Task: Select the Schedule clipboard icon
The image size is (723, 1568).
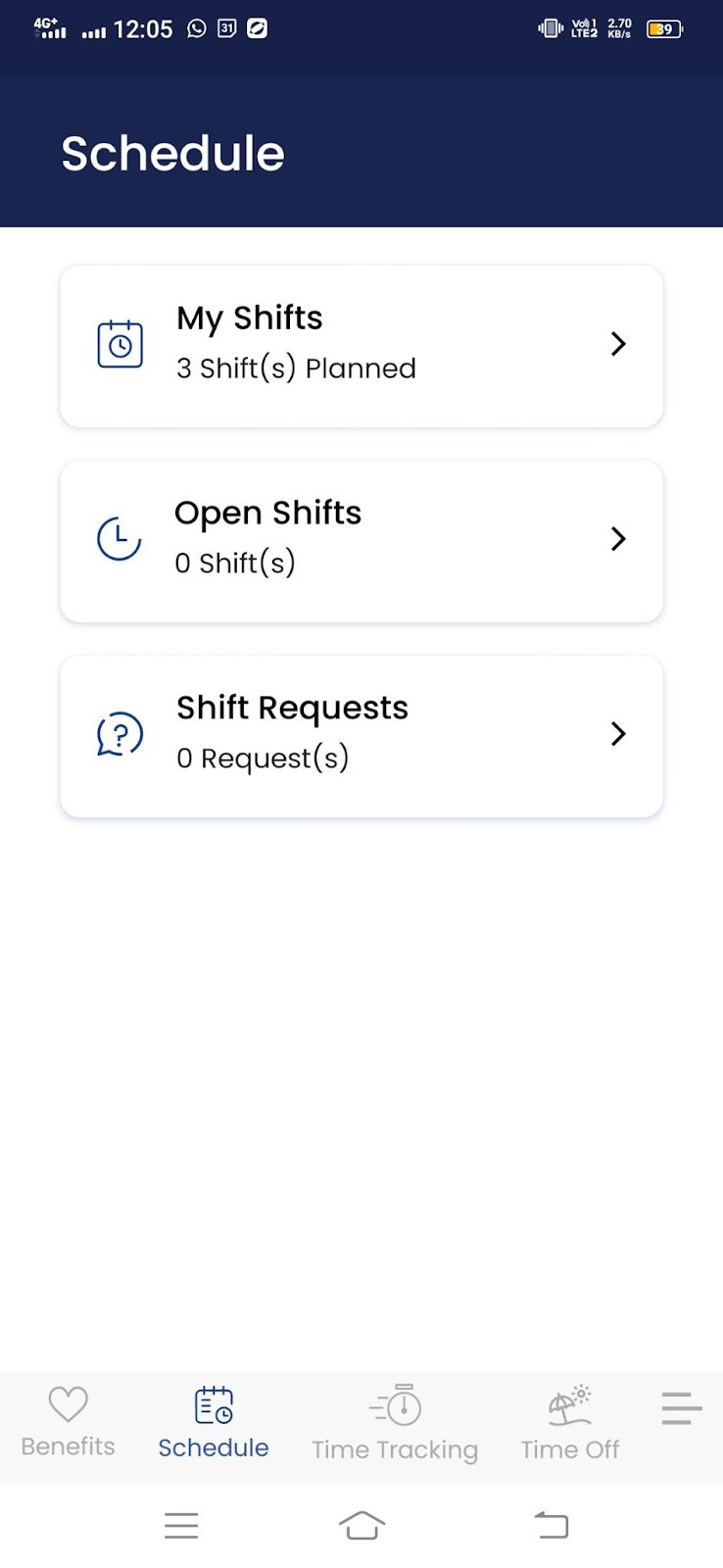Action: point(213,1405)
